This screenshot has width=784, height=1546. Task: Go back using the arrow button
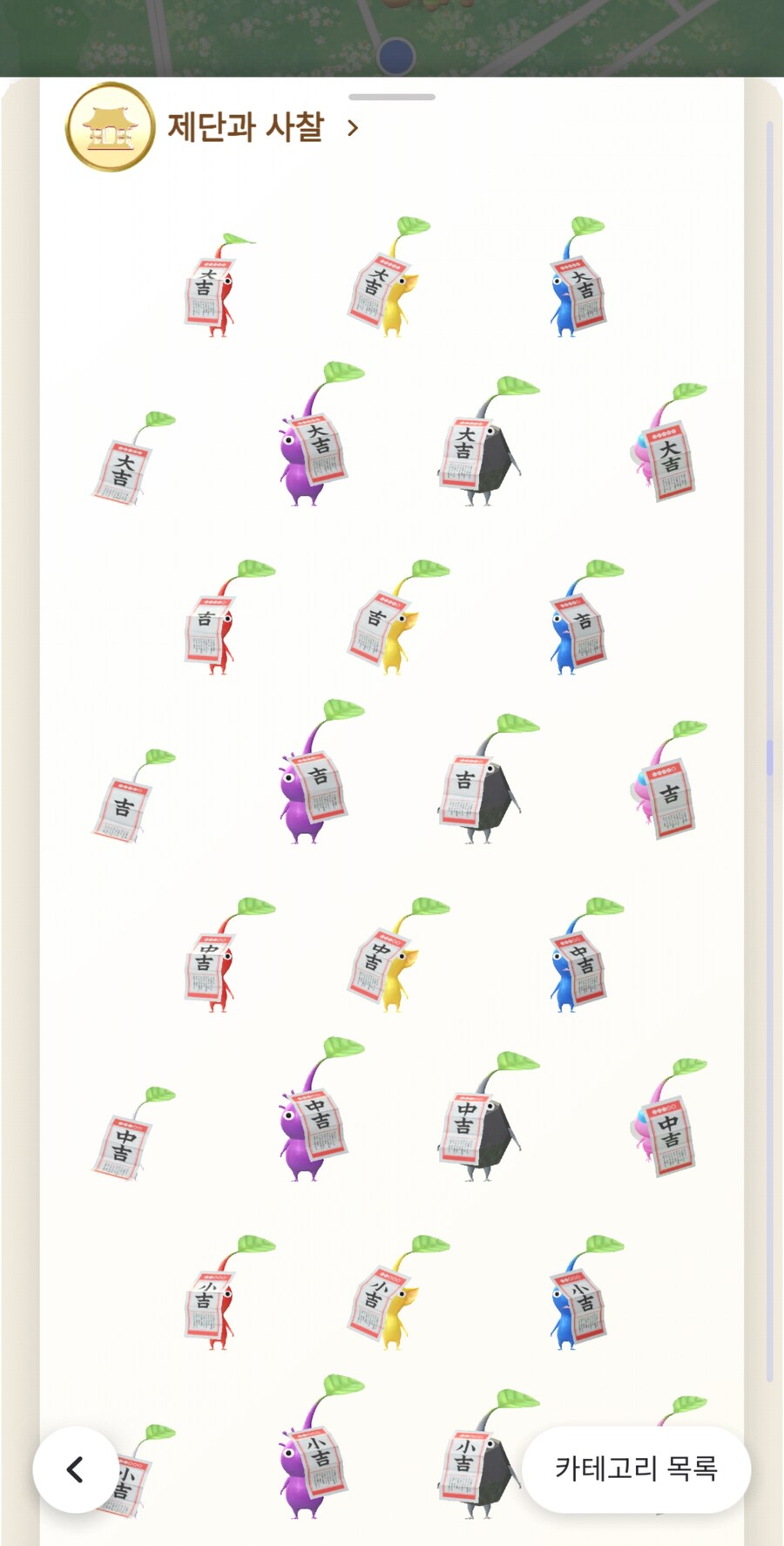pyautogui.click(x=74, y=1470)
